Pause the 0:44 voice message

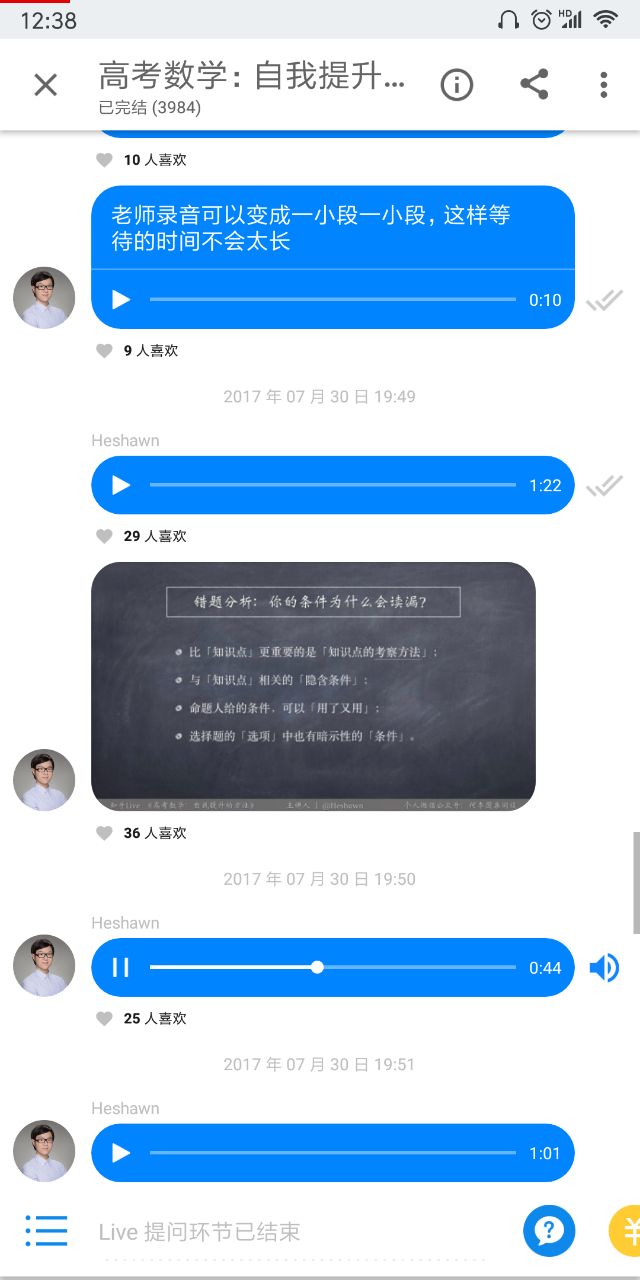tap(121, 967)
